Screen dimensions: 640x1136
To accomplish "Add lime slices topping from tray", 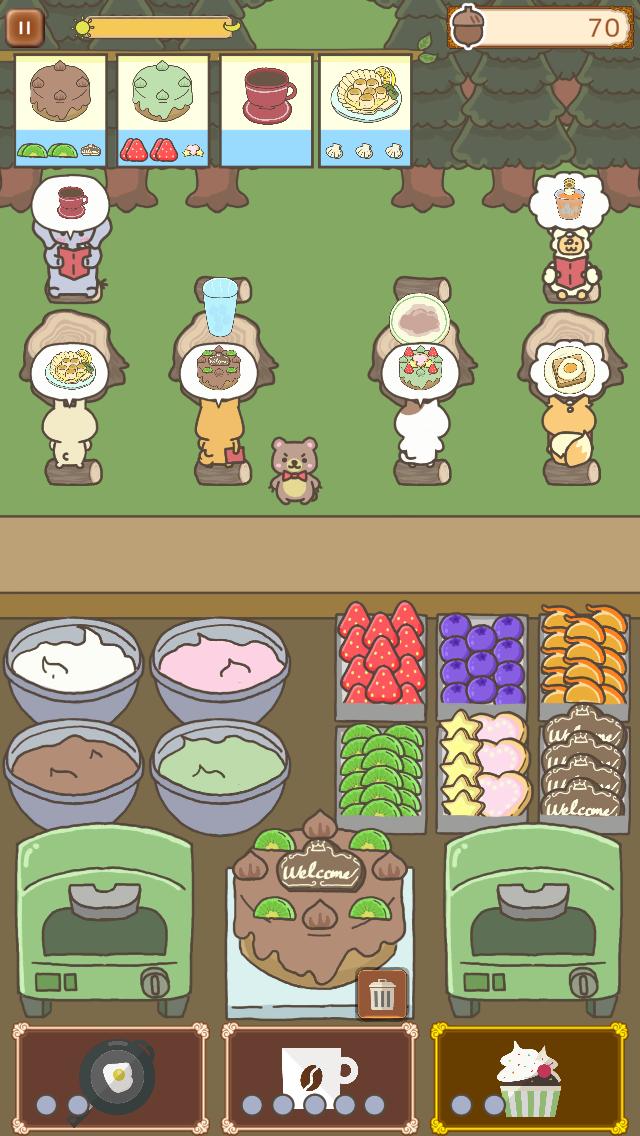I will click(x=381, y=769).
